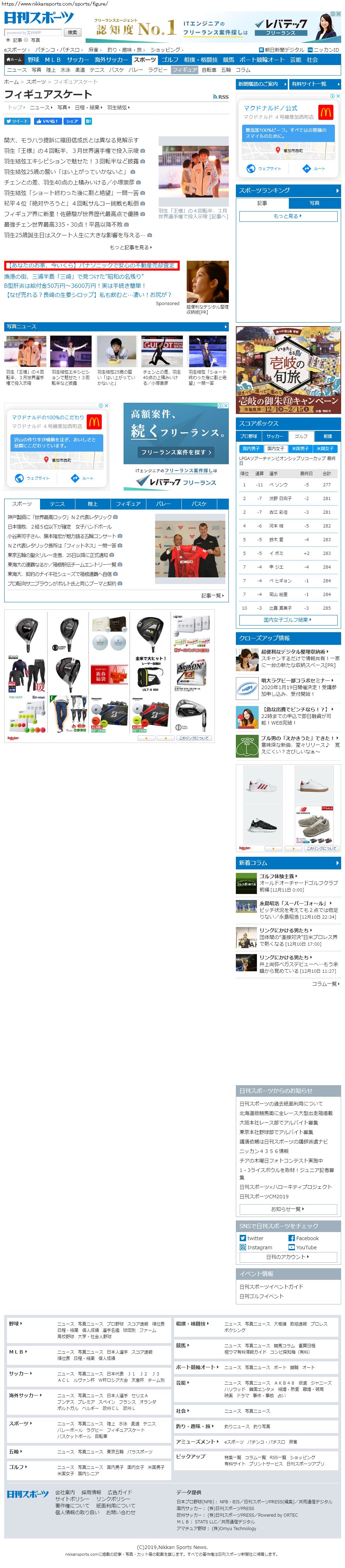Switch the score box to the サッカー tab
Viewport: 345px width, 1568px height.
(274, 436)
